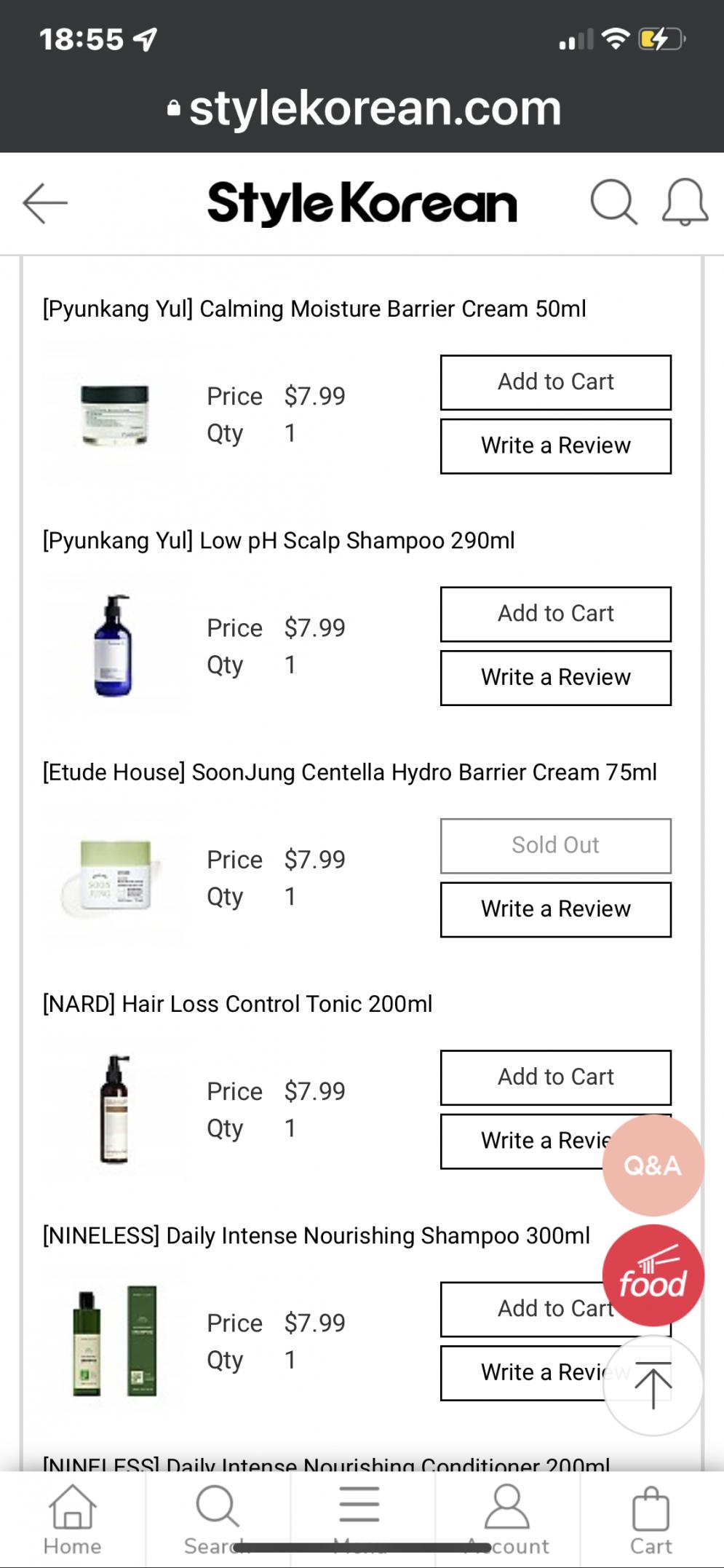Image resolution: width=724 pixels, height=1568 pixels.
Task: Add Low pH Scalp Shampoo to cart
Action: point(555,614)
